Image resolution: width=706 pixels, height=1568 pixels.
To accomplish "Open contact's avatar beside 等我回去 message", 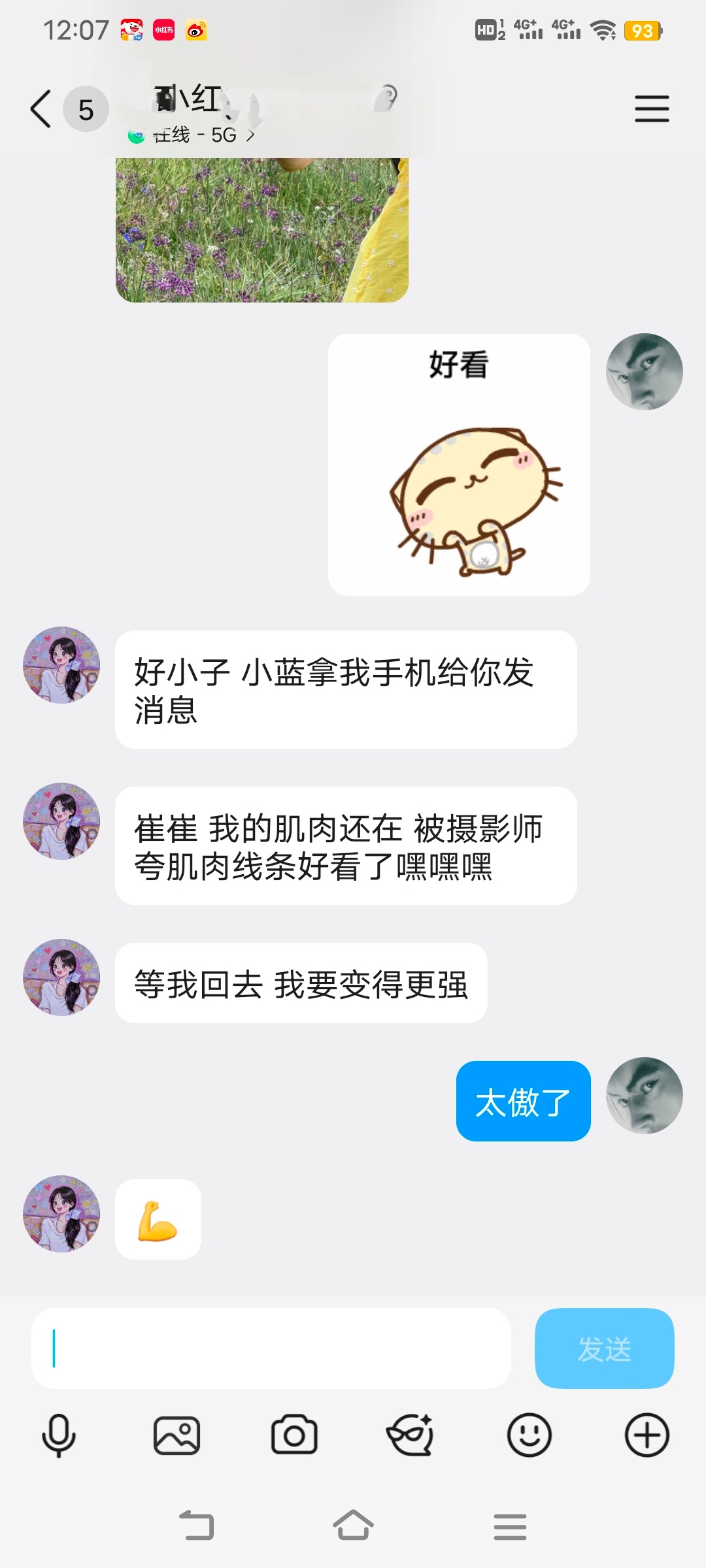I will (x=61, y=977).
